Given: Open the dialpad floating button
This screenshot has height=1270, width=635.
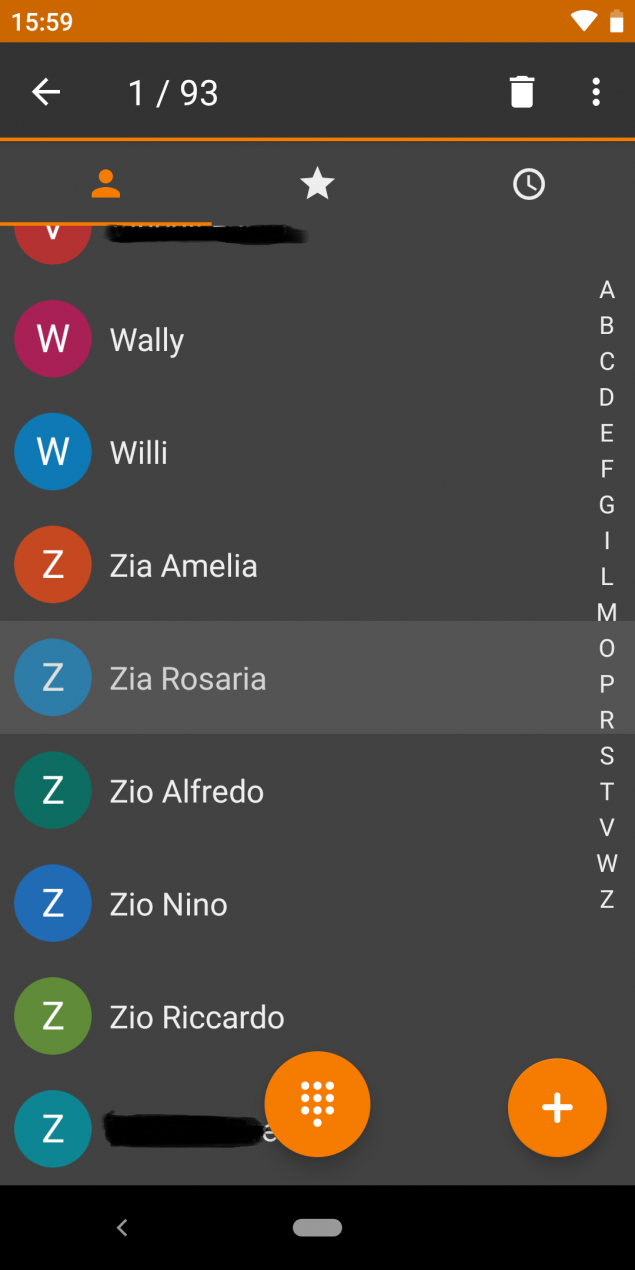Looking at the screenshot, I should (x=317, y=1104).
